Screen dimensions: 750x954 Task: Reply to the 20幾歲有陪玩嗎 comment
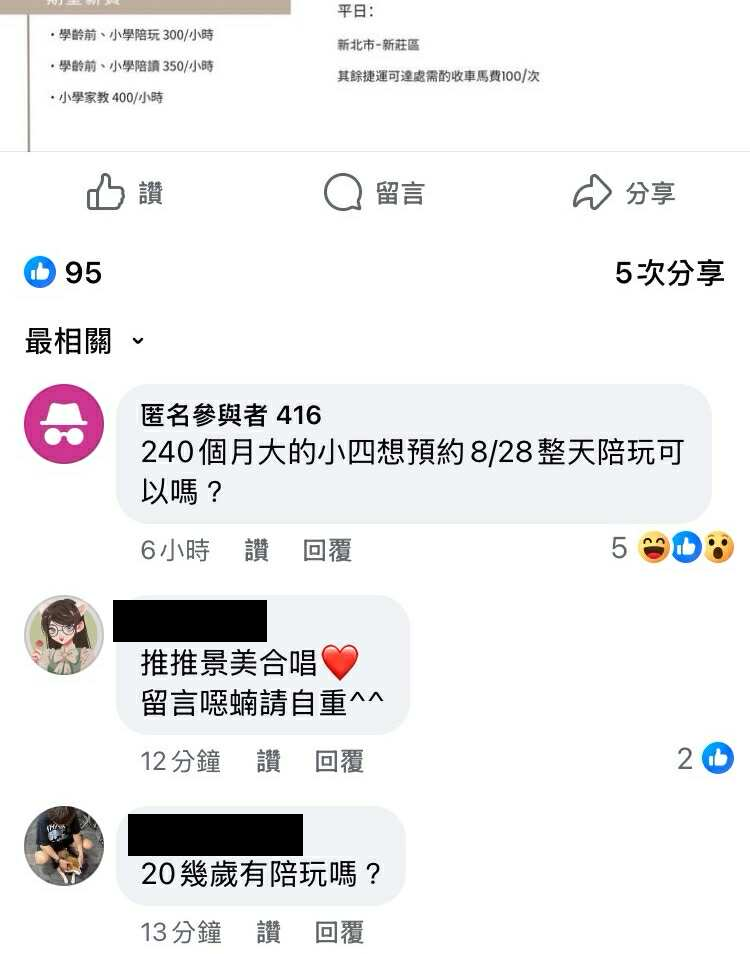tap(339, 932)
